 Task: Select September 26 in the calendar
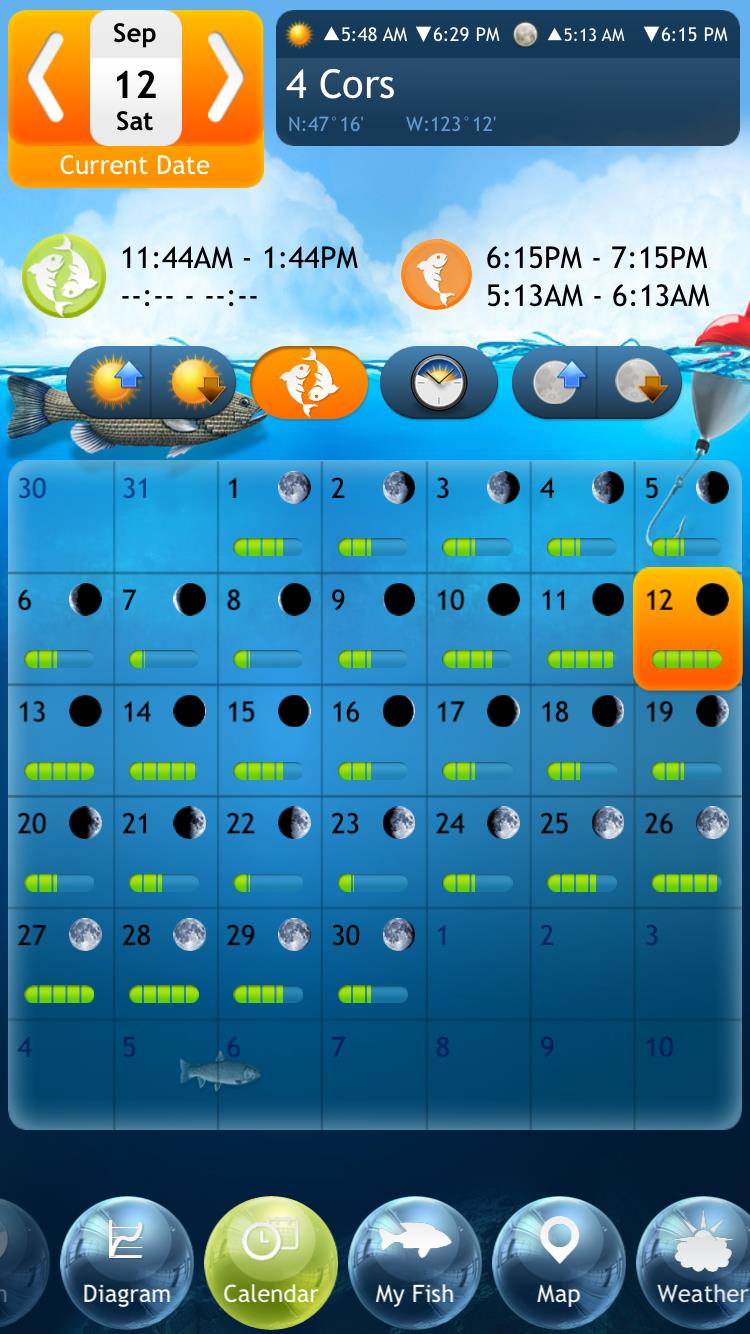pyautogui.click(x=688, y=853)
